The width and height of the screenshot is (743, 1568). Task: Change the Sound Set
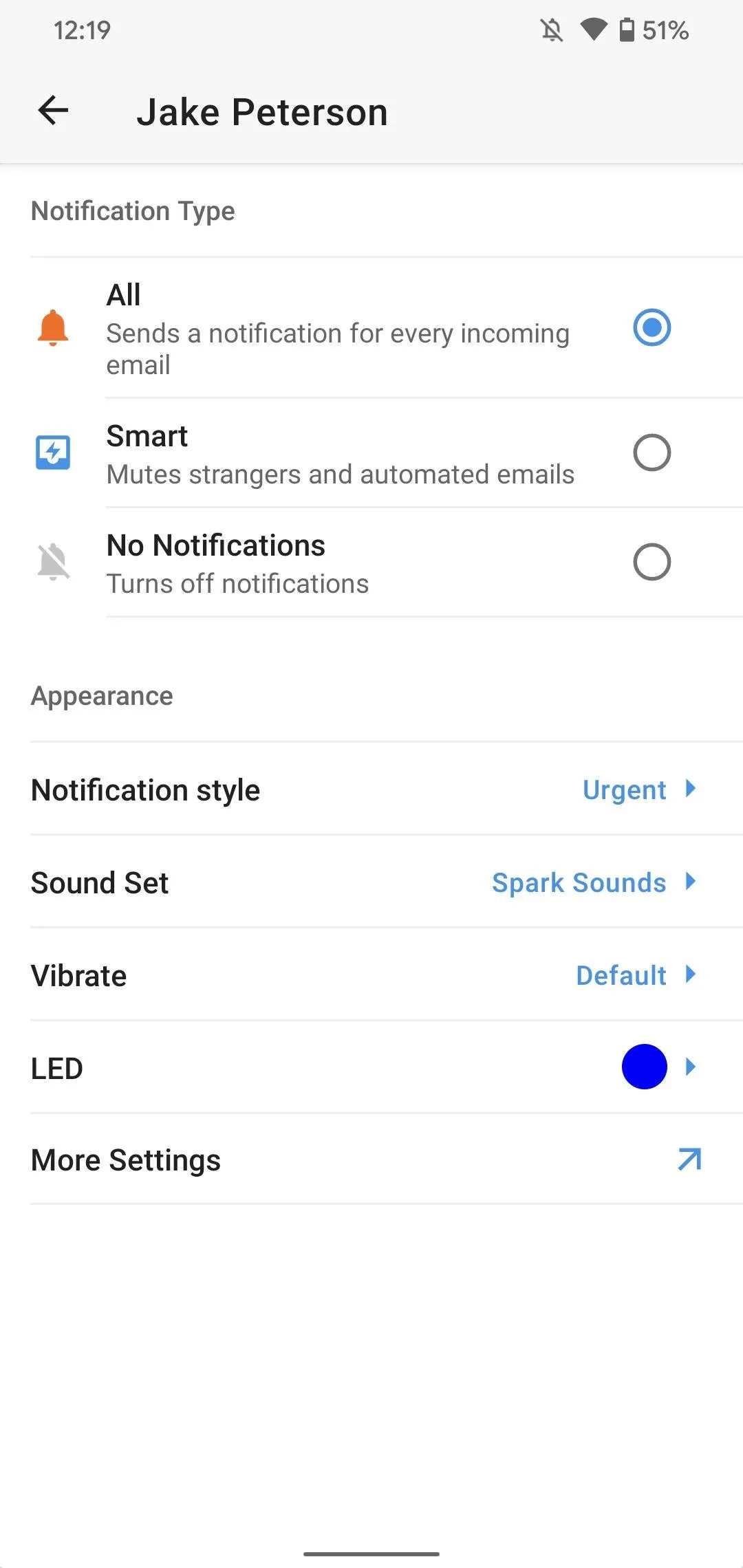click(x=371, y=882)
